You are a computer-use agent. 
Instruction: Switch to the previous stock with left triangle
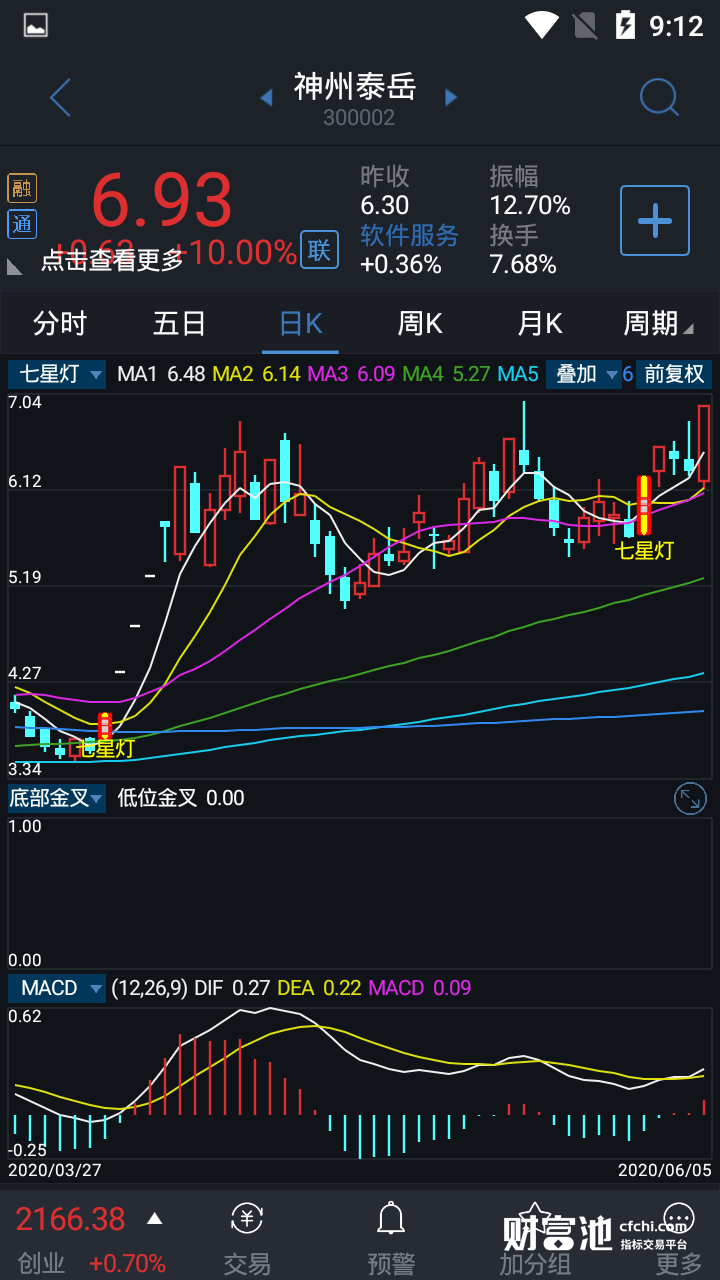(x=266, y=98)
